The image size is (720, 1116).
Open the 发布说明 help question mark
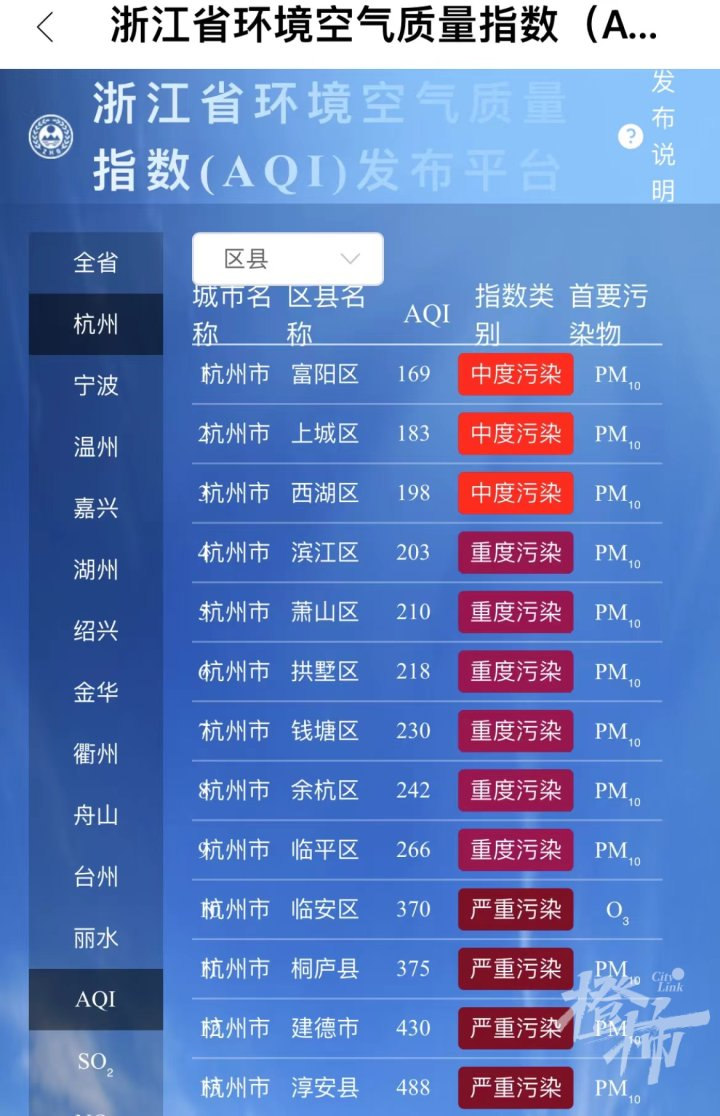point(630,136)
